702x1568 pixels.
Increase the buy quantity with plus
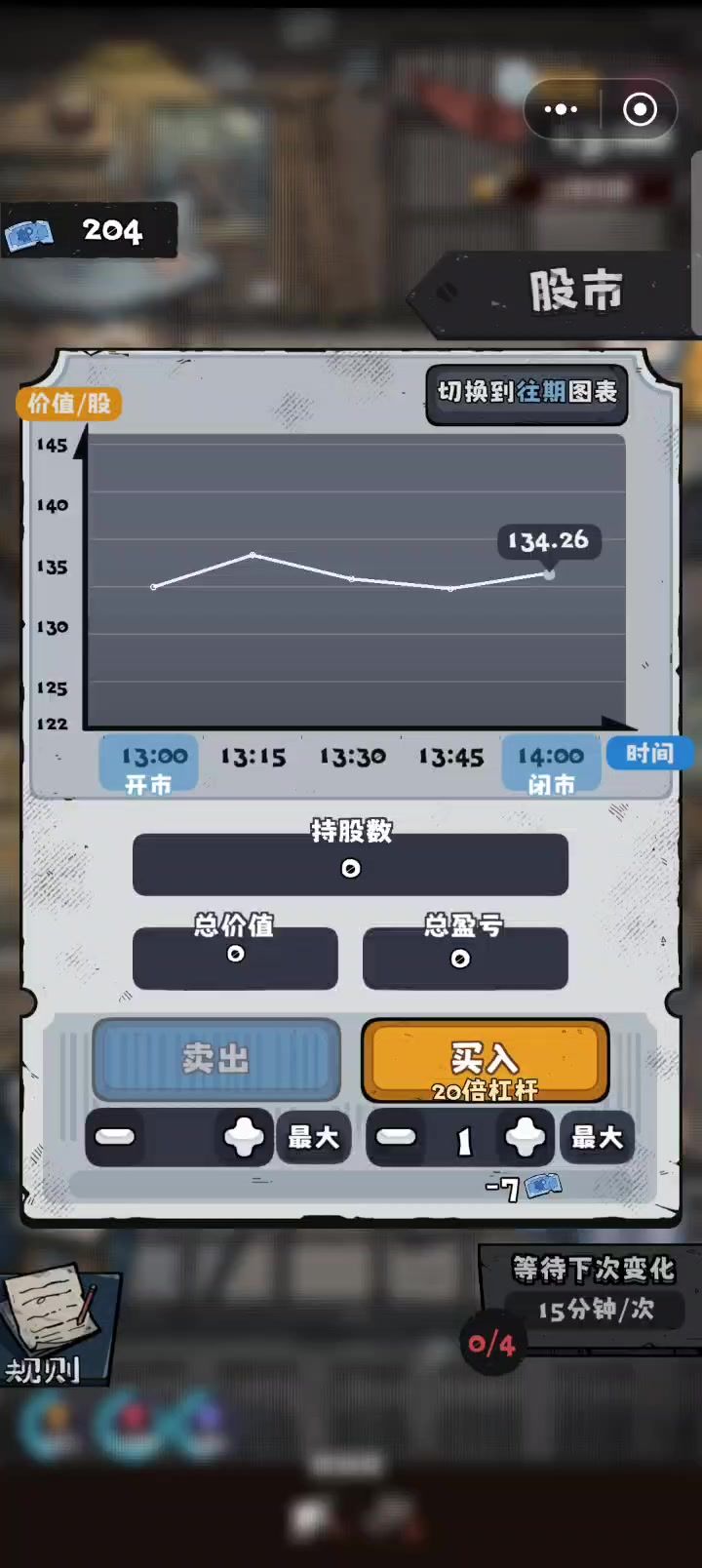click(526, 1137)
